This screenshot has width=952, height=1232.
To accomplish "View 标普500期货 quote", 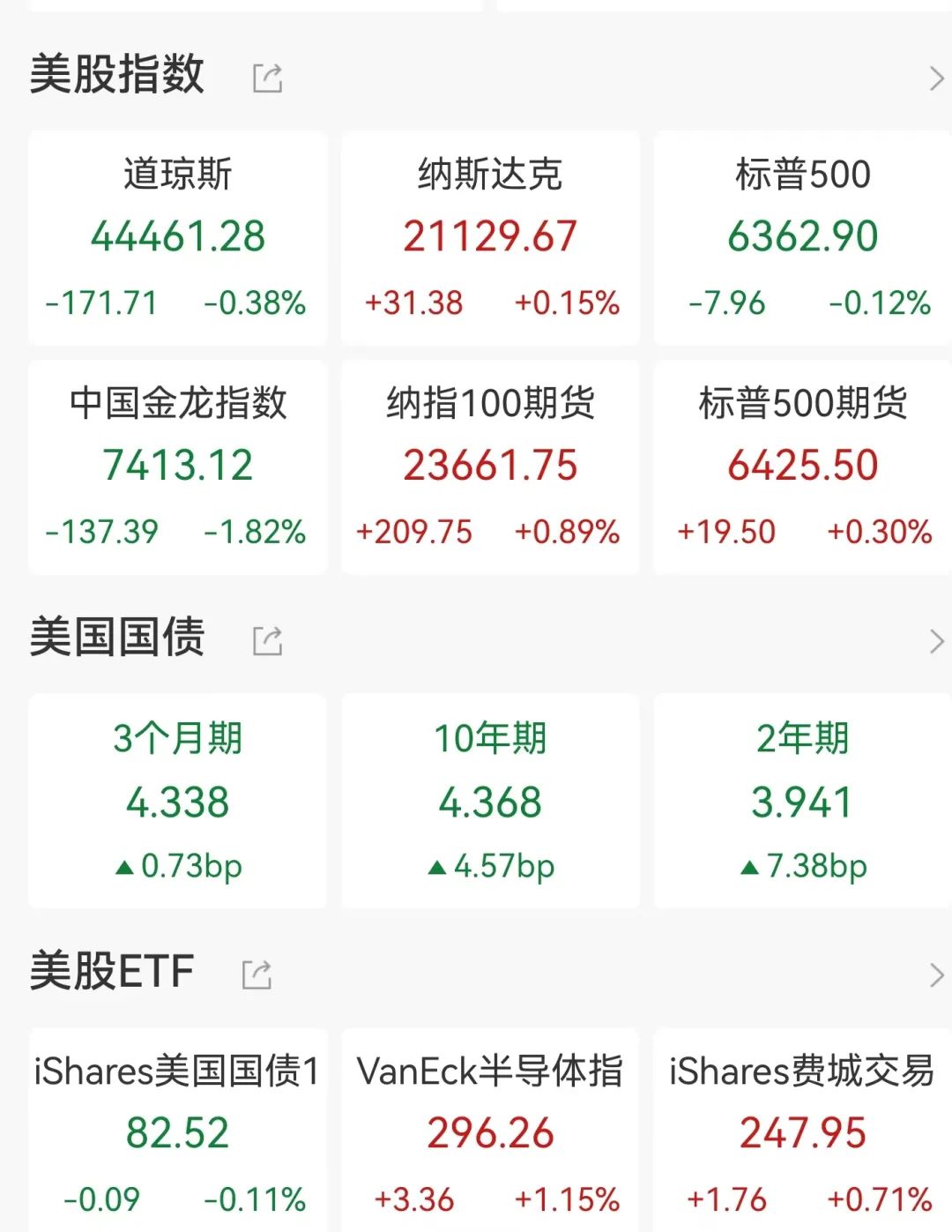I will pyautogui.click(x=802, y=467).
